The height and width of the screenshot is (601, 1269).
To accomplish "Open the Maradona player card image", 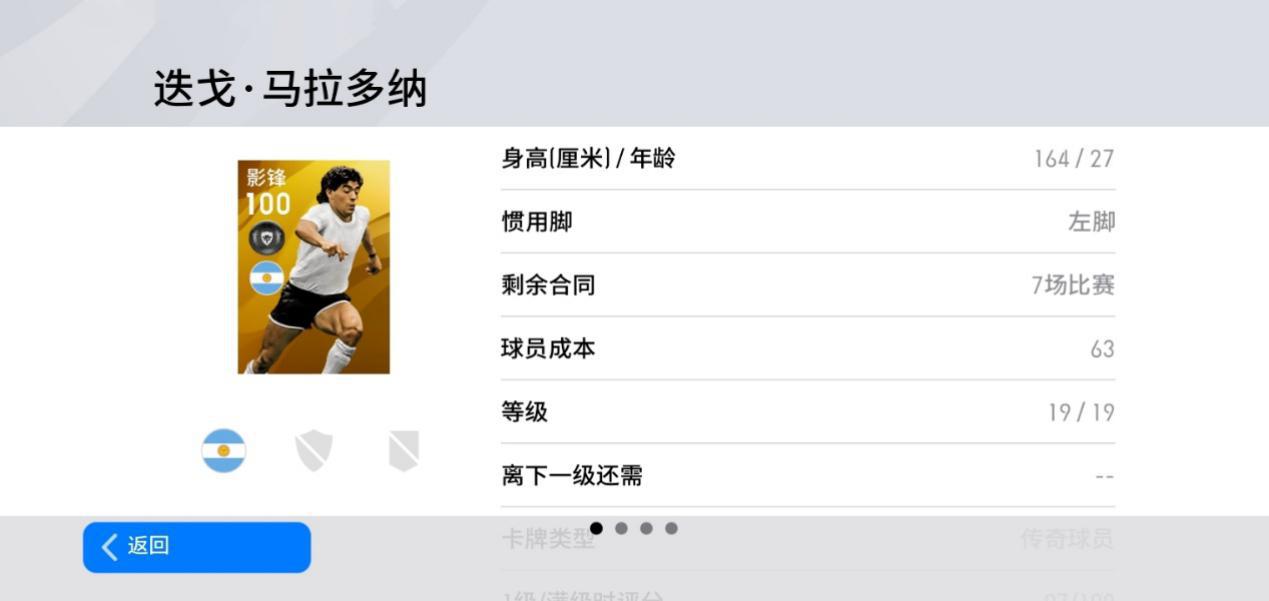I will (x=313, y=267).
